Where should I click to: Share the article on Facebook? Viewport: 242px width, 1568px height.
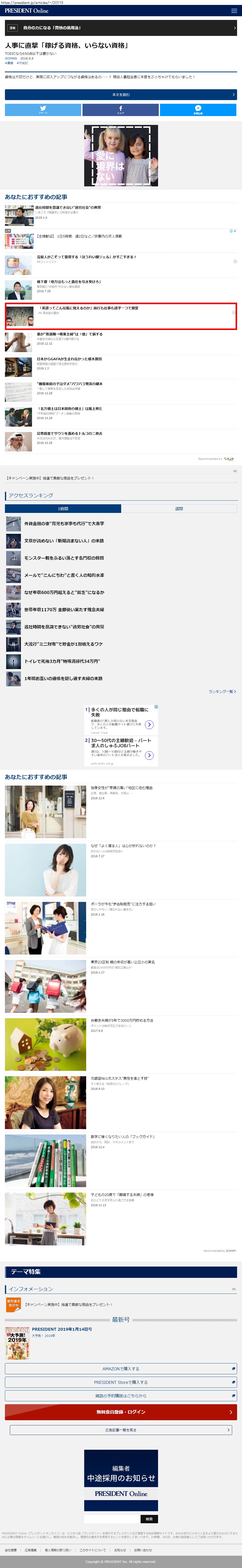click(x=121, y=110)
